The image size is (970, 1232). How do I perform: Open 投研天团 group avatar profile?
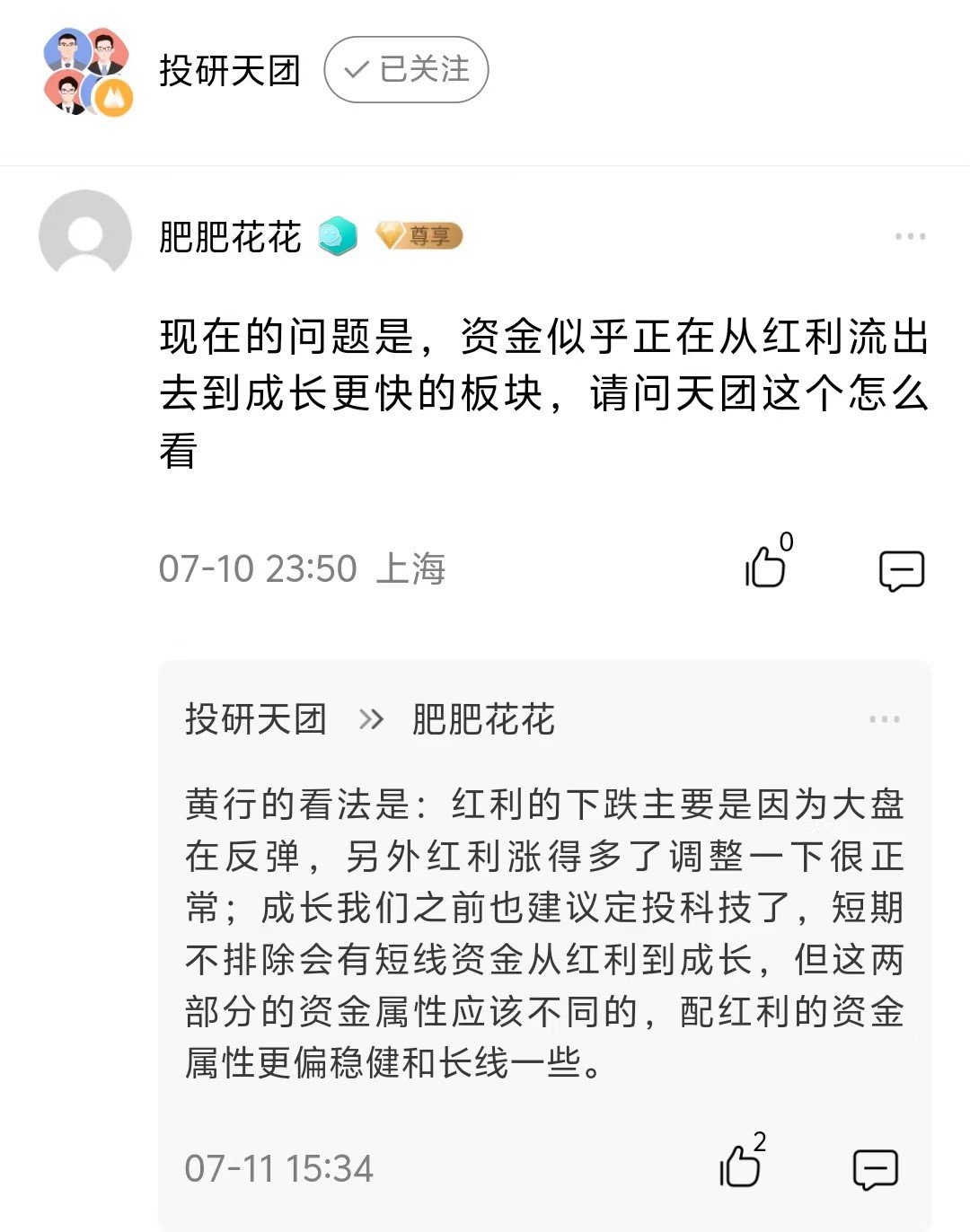(x=88, y=71)
